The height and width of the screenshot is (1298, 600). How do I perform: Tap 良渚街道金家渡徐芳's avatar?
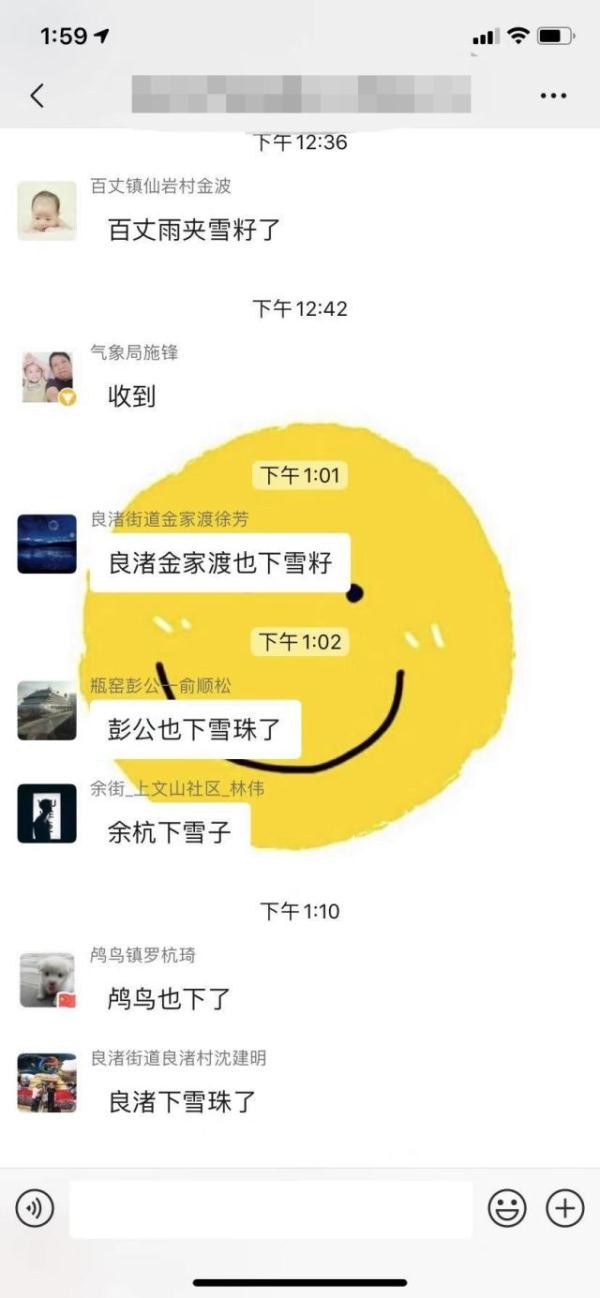pos(47,544)
